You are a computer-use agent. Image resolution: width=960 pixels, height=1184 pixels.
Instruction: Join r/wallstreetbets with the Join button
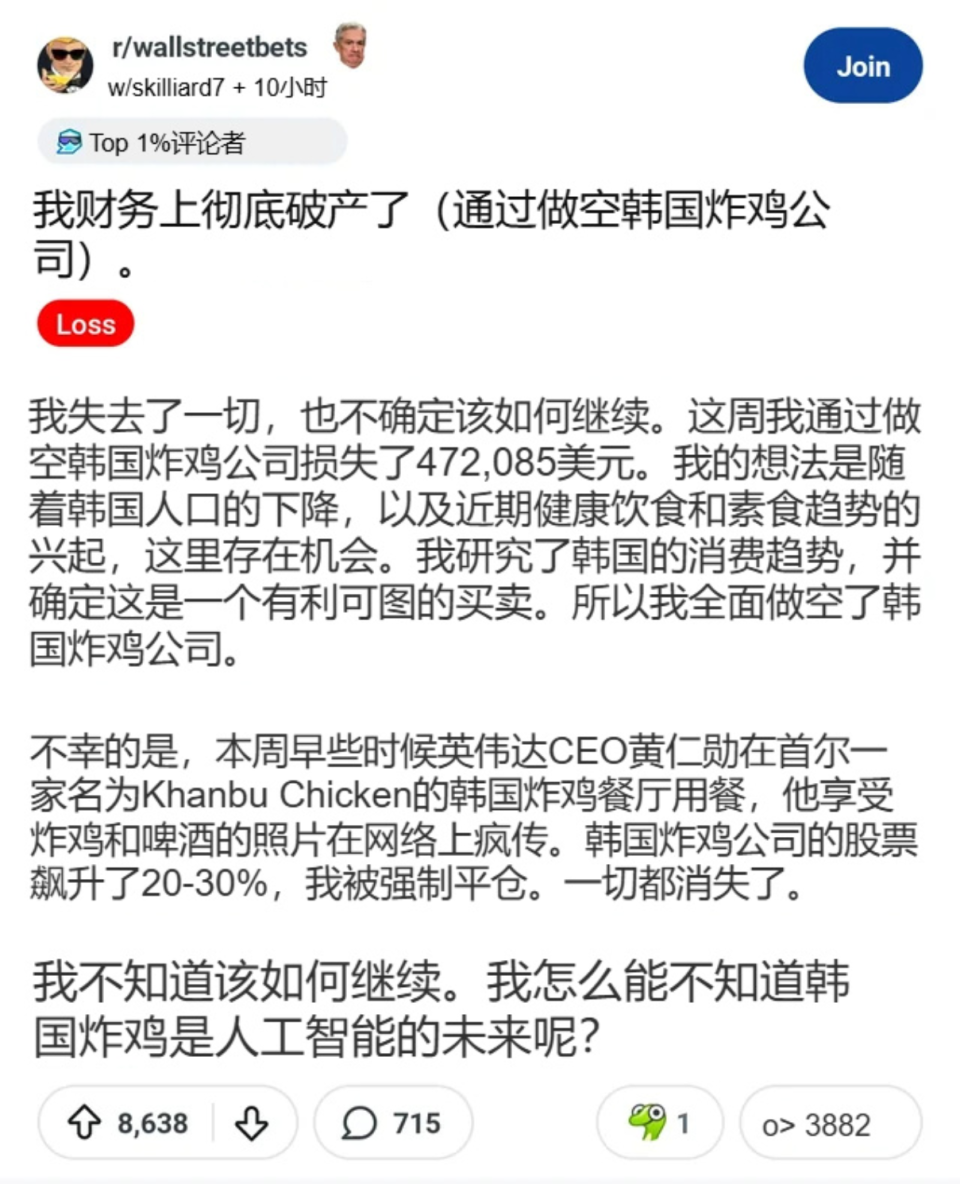coord(863,66)
